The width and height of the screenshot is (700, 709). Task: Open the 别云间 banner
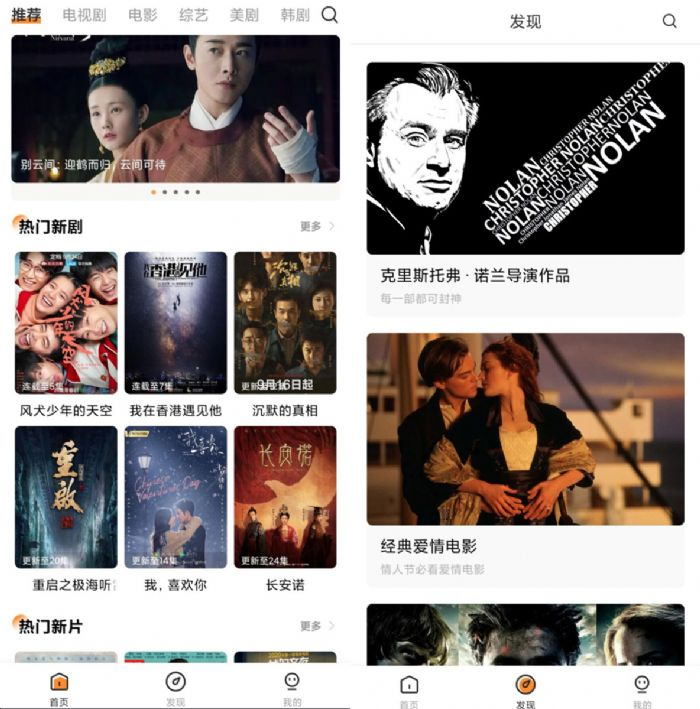pos(175,108)
